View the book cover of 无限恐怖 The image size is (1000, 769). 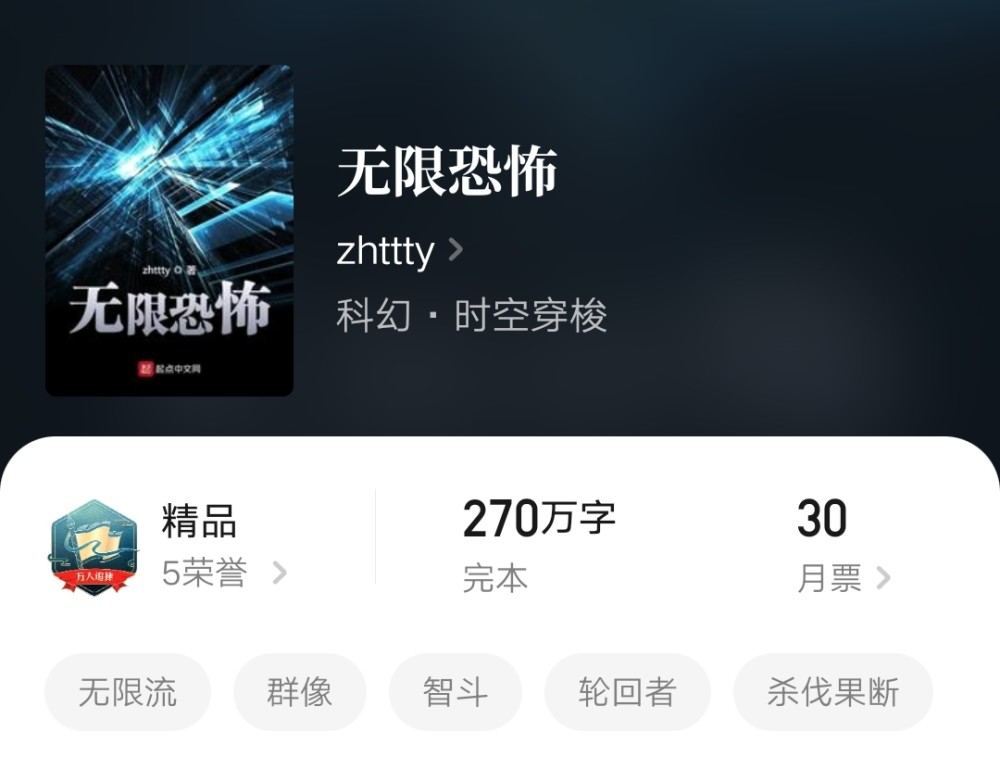click(x=169, y=230)
